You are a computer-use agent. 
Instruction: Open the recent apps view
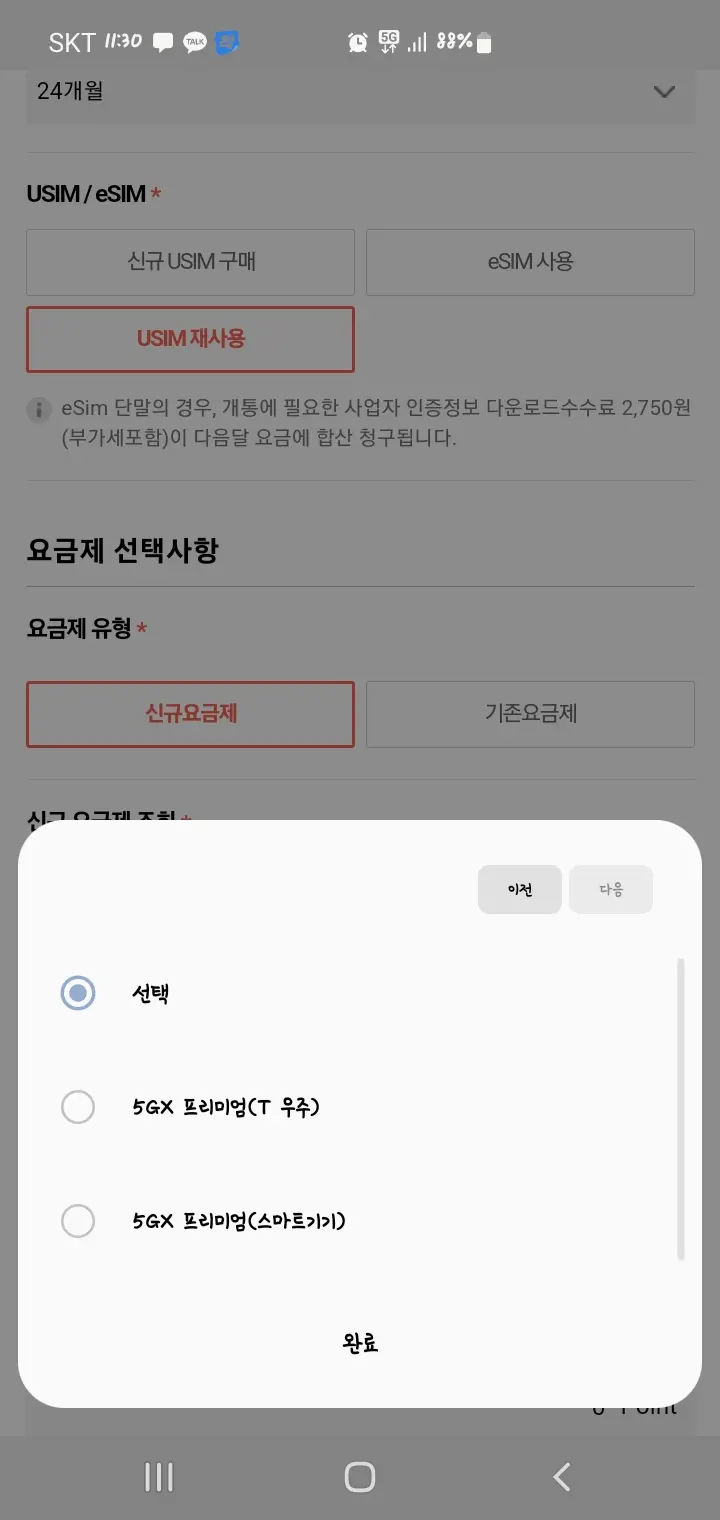point(159,1477)
